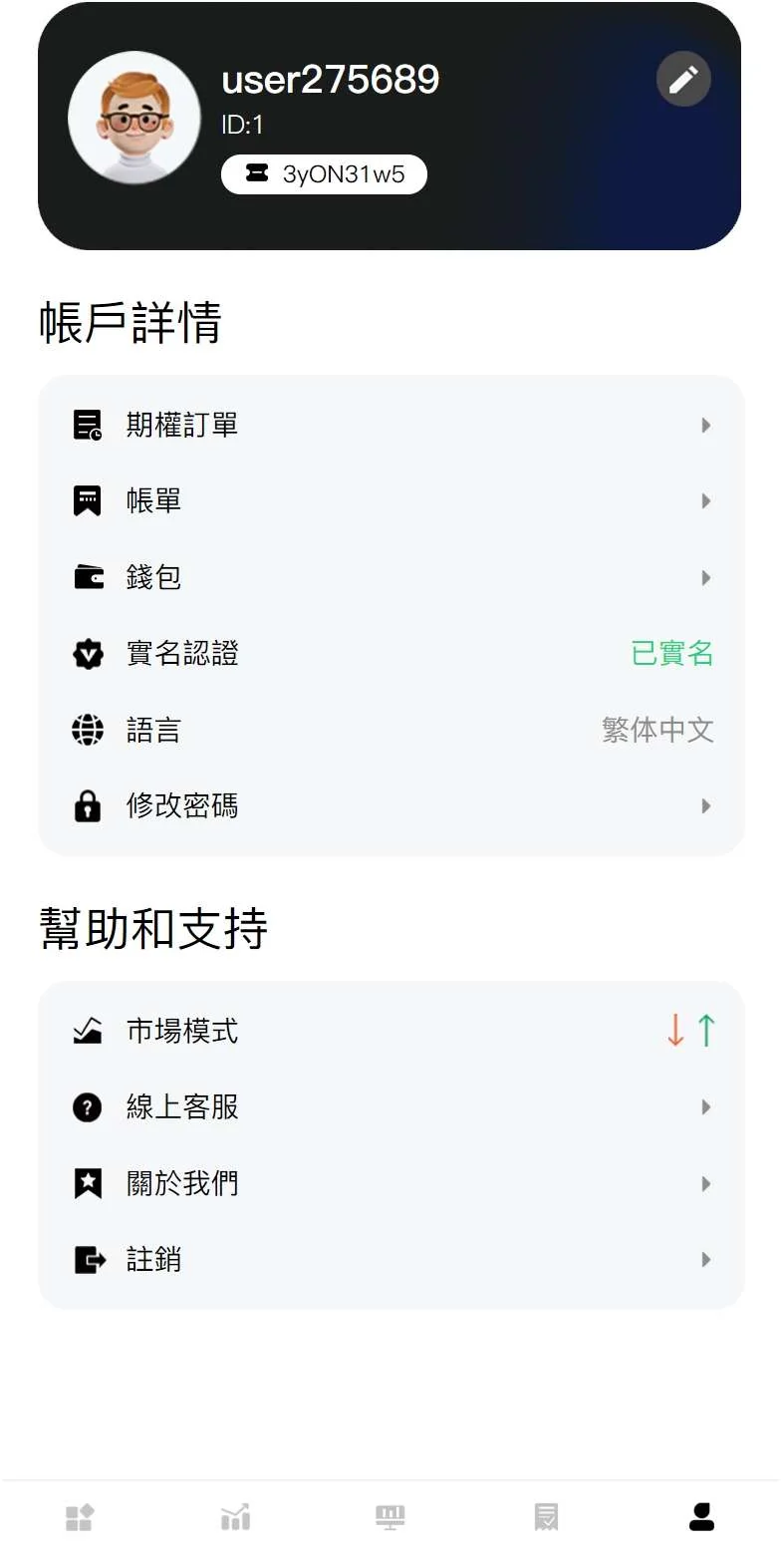
Task: Select the profile tab in bottom bar
Action: tap(701, 1517)
